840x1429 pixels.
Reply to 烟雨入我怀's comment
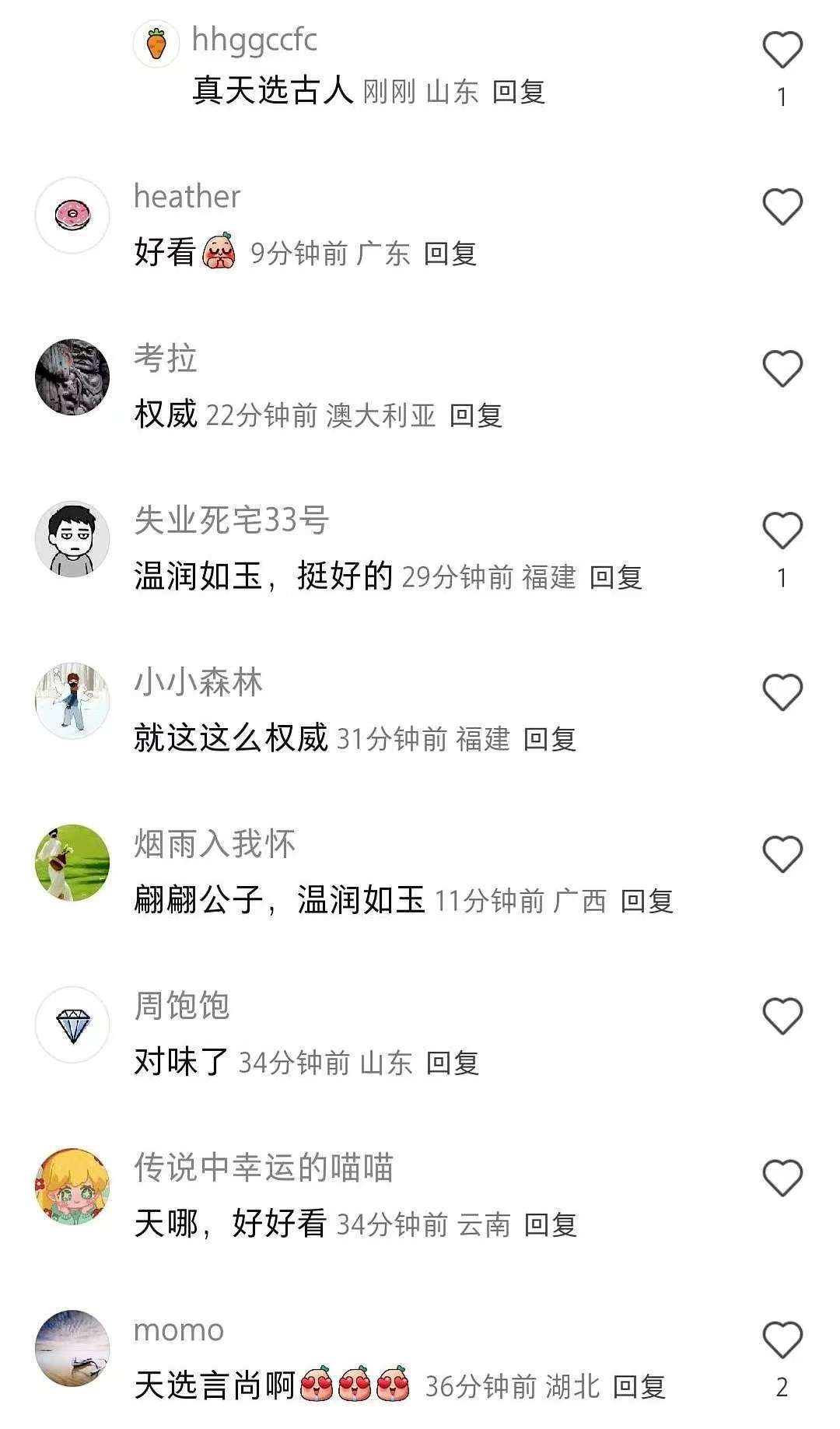(646, 901)
